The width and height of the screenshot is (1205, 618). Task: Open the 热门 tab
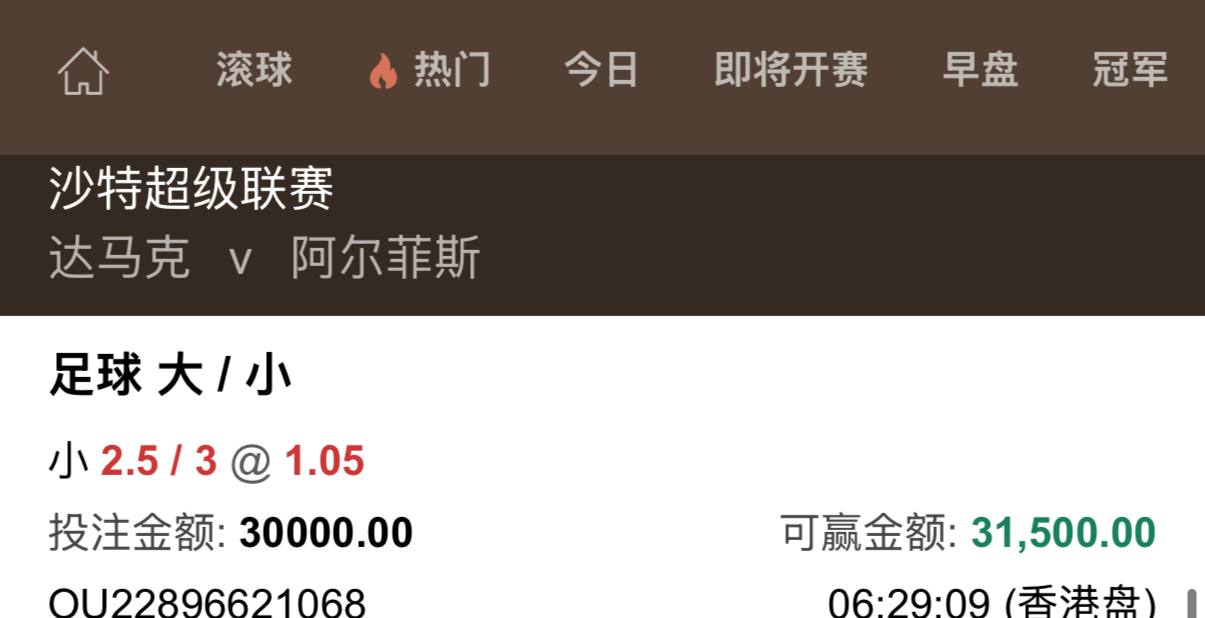click(431, 71)
